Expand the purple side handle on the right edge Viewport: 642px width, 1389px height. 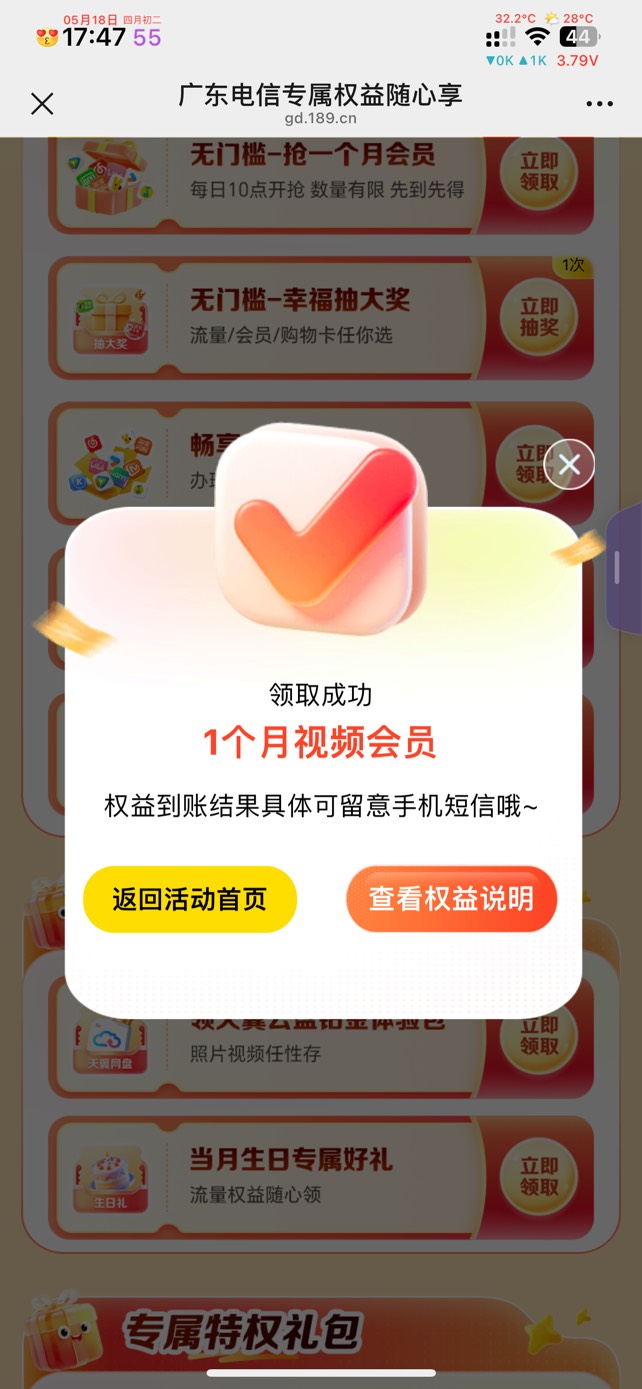click(x=625, y=567)
